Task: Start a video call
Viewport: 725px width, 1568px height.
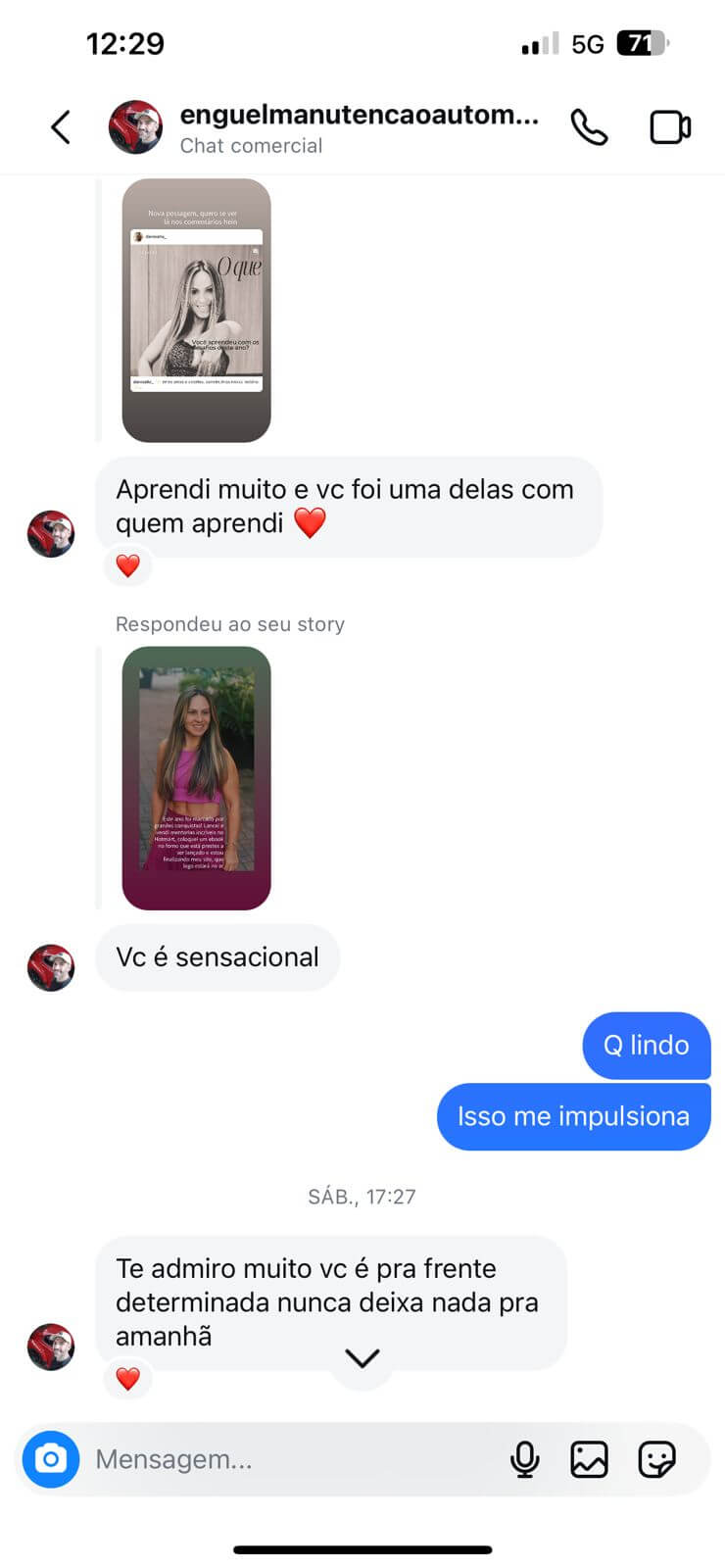Action: [670, 127]
